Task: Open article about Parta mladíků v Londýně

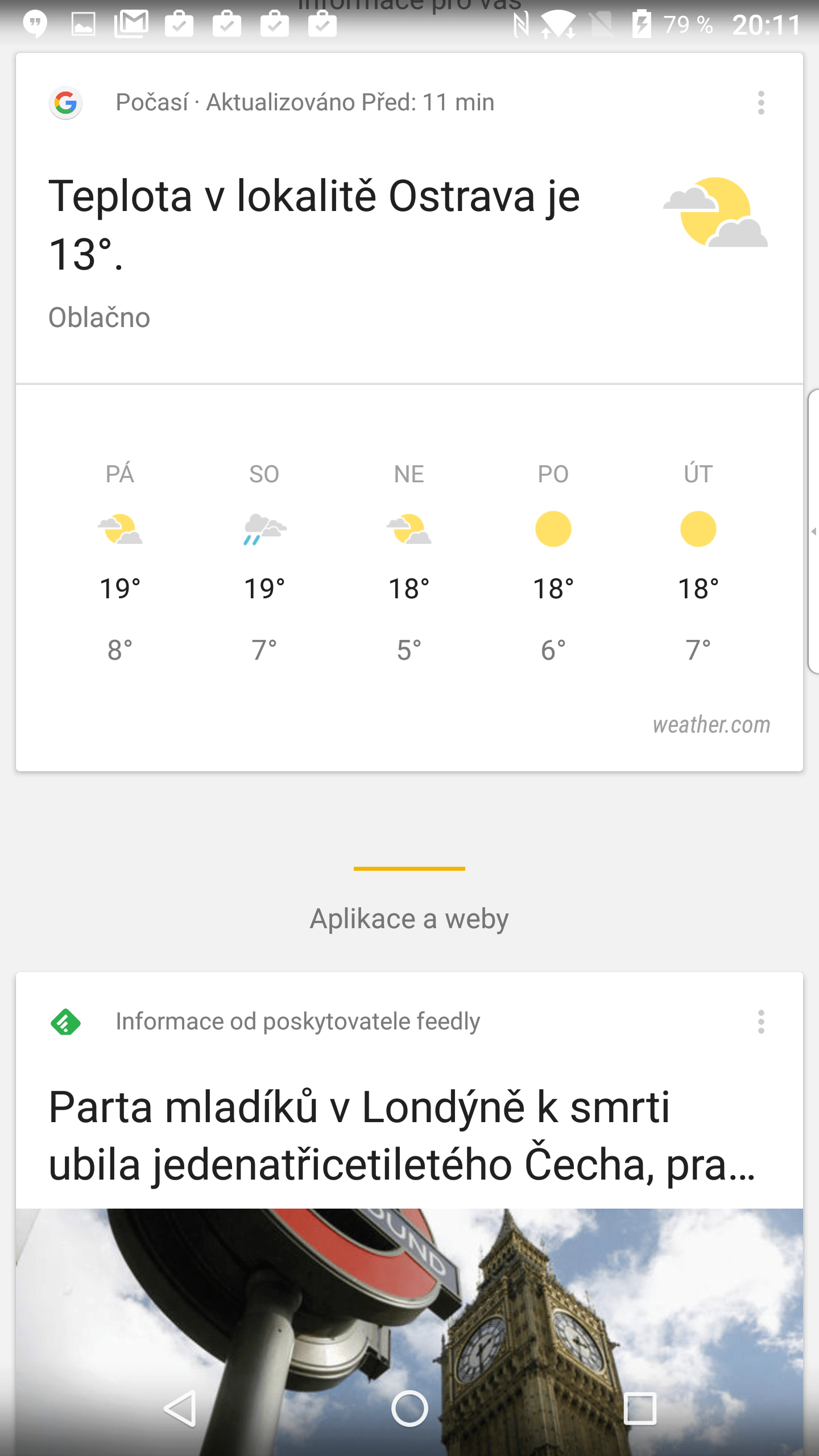Action: coord(403,1136)
